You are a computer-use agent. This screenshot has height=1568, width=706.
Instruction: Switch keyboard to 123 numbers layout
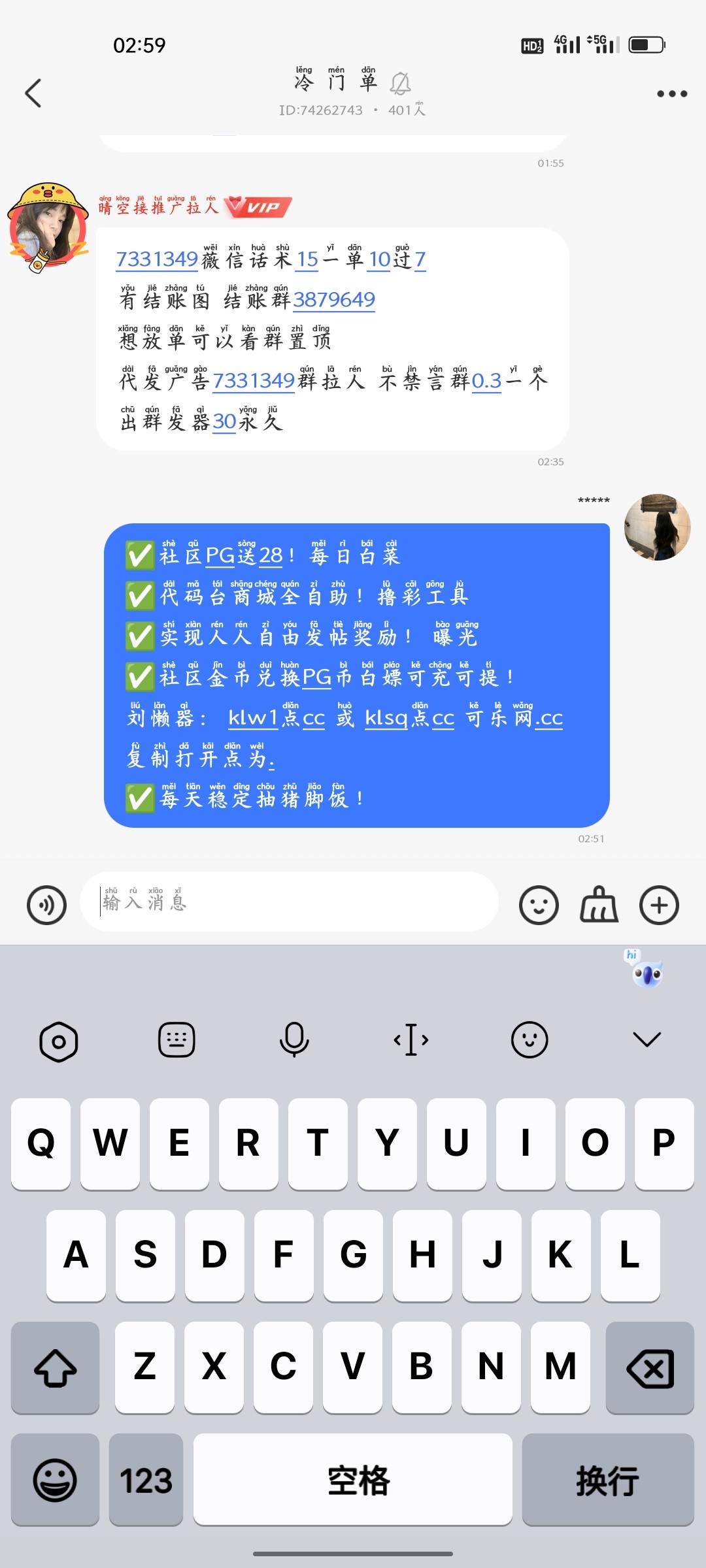click(x=146, y=1480)
